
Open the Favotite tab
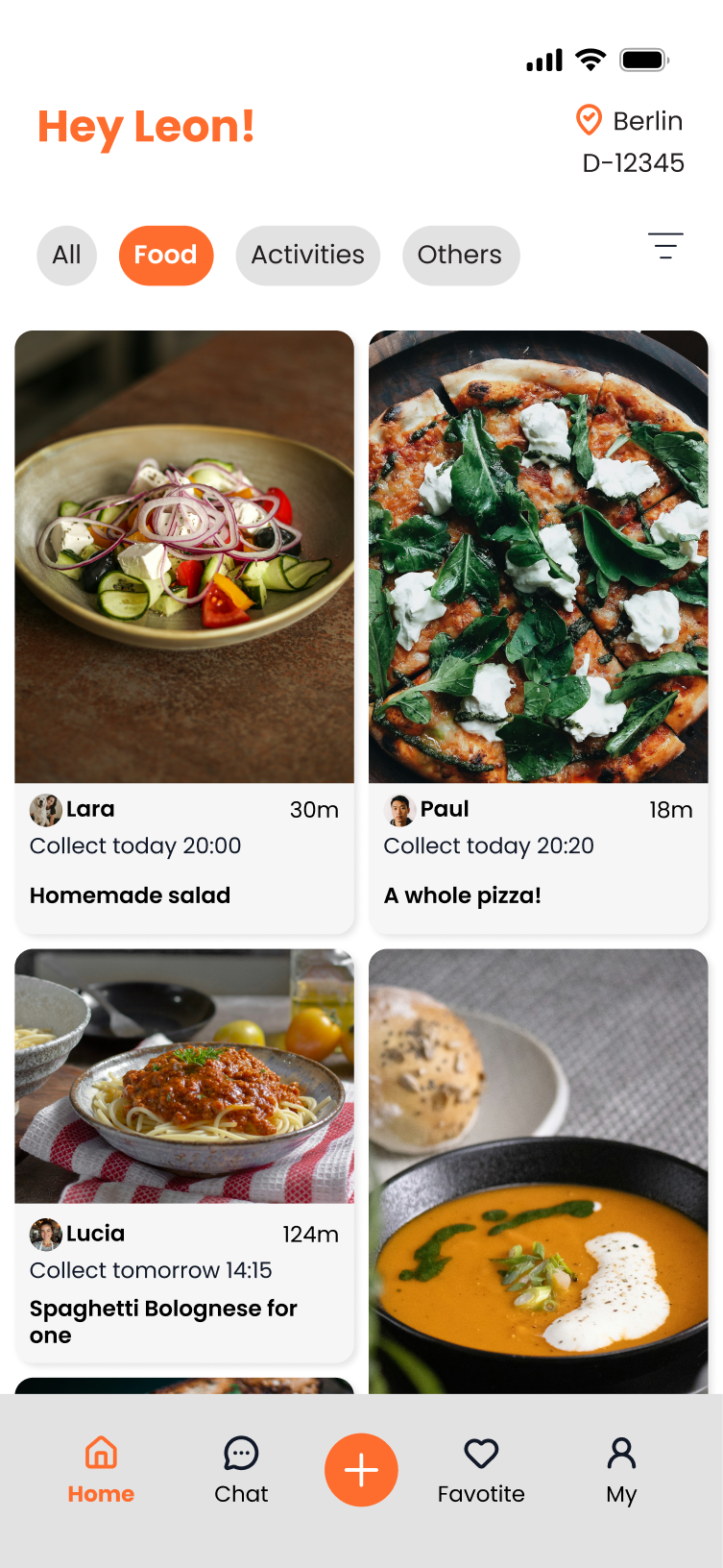coord(481,1470)
